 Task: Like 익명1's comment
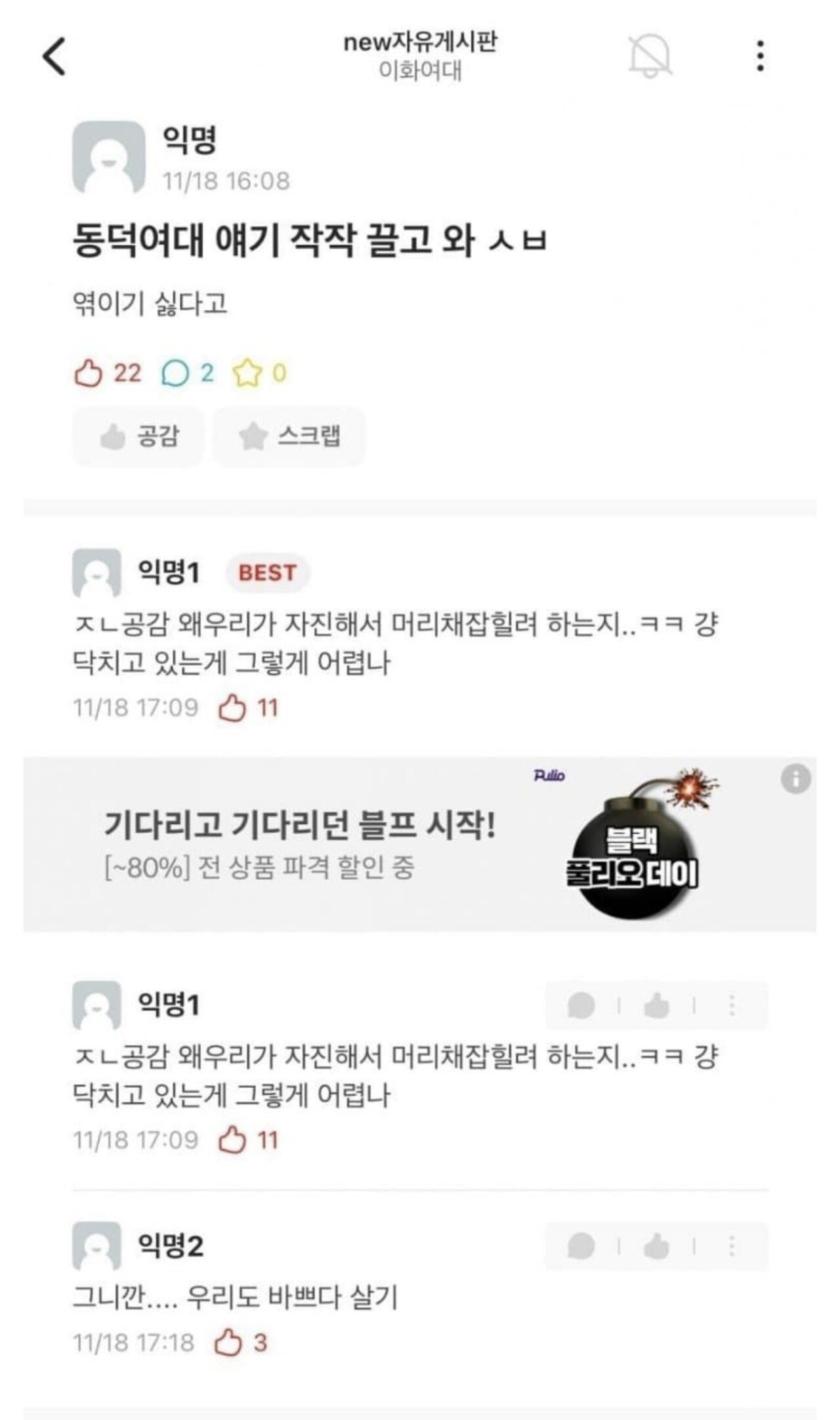[656, 1005]
